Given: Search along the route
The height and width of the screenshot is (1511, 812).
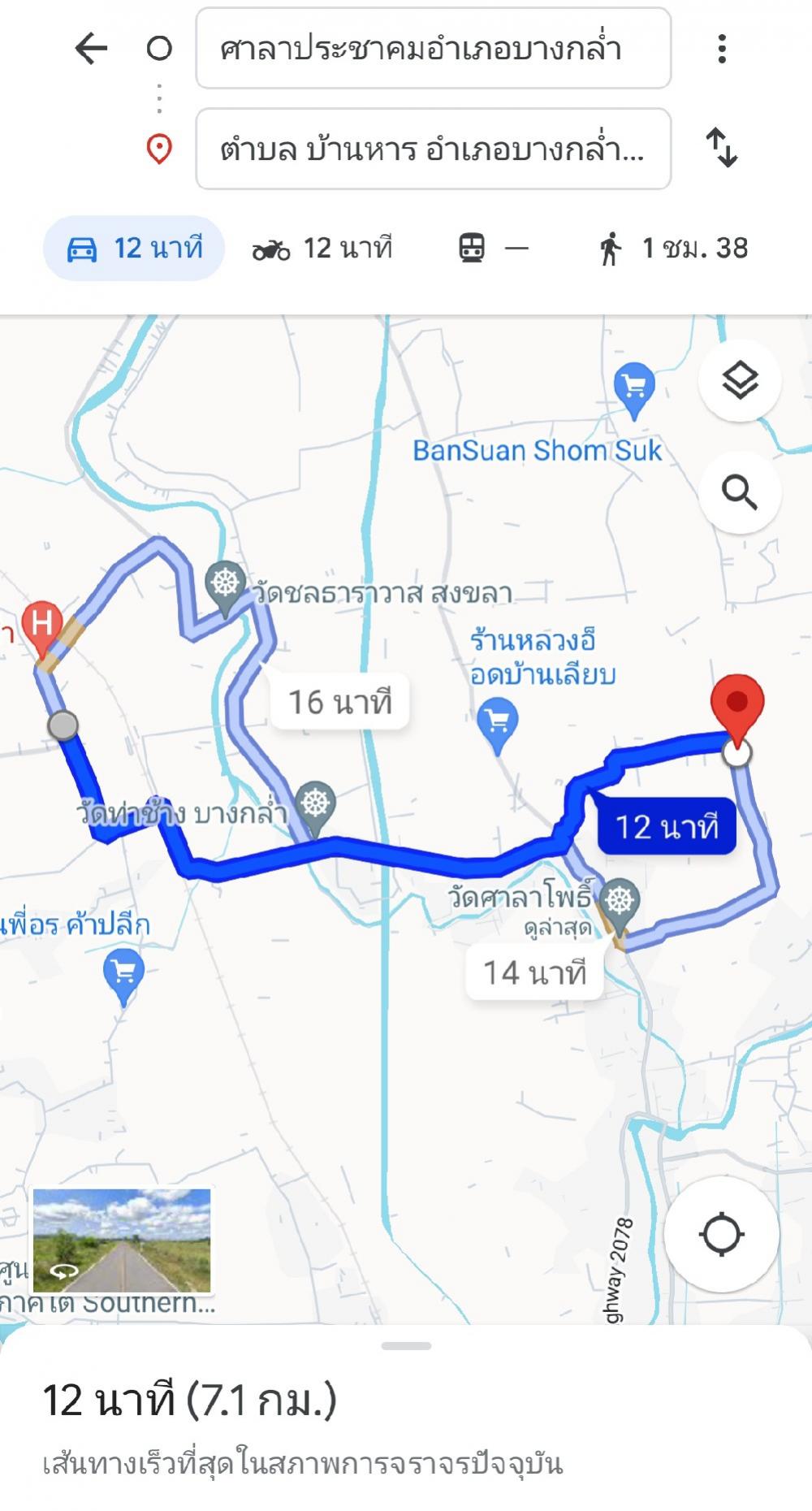Looking at the screenshot, I should click(x=740, y=492).
